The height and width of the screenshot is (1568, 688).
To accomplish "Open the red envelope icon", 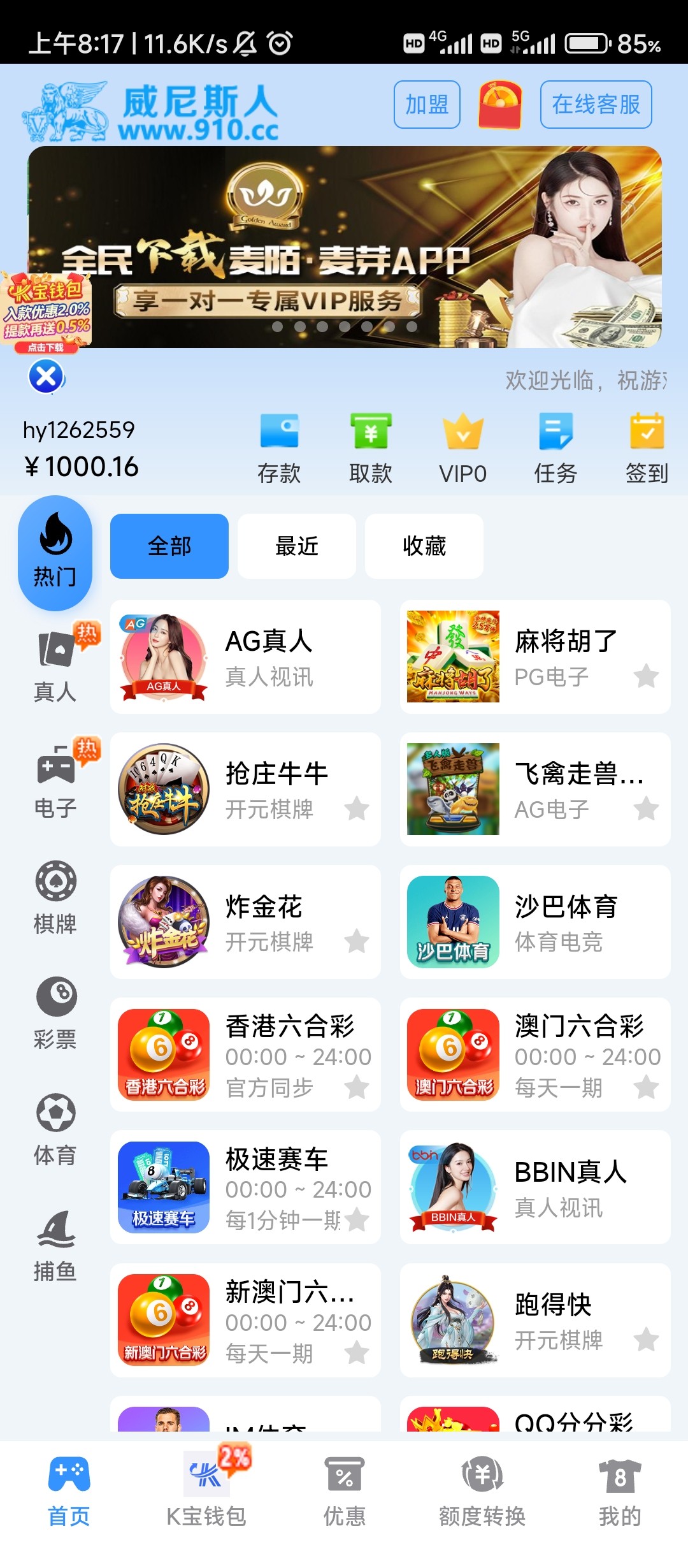I will (500, 105).
